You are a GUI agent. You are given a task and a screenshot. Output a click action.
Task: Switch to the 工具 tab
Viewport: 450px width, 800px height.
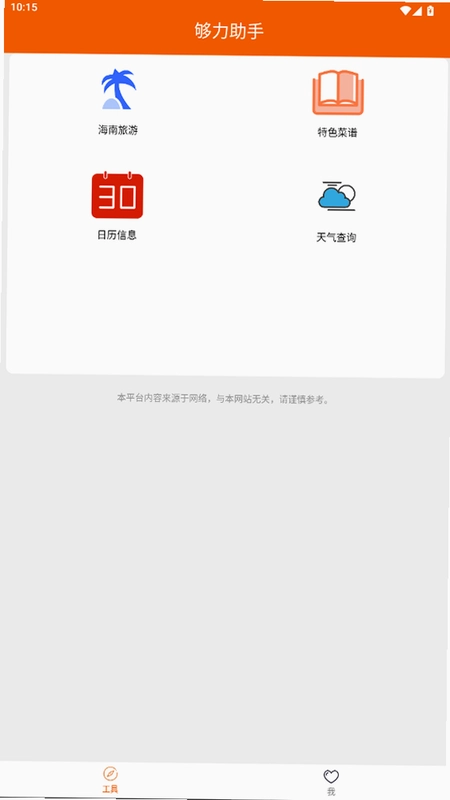pyautogui.click(x=110, y=780)
